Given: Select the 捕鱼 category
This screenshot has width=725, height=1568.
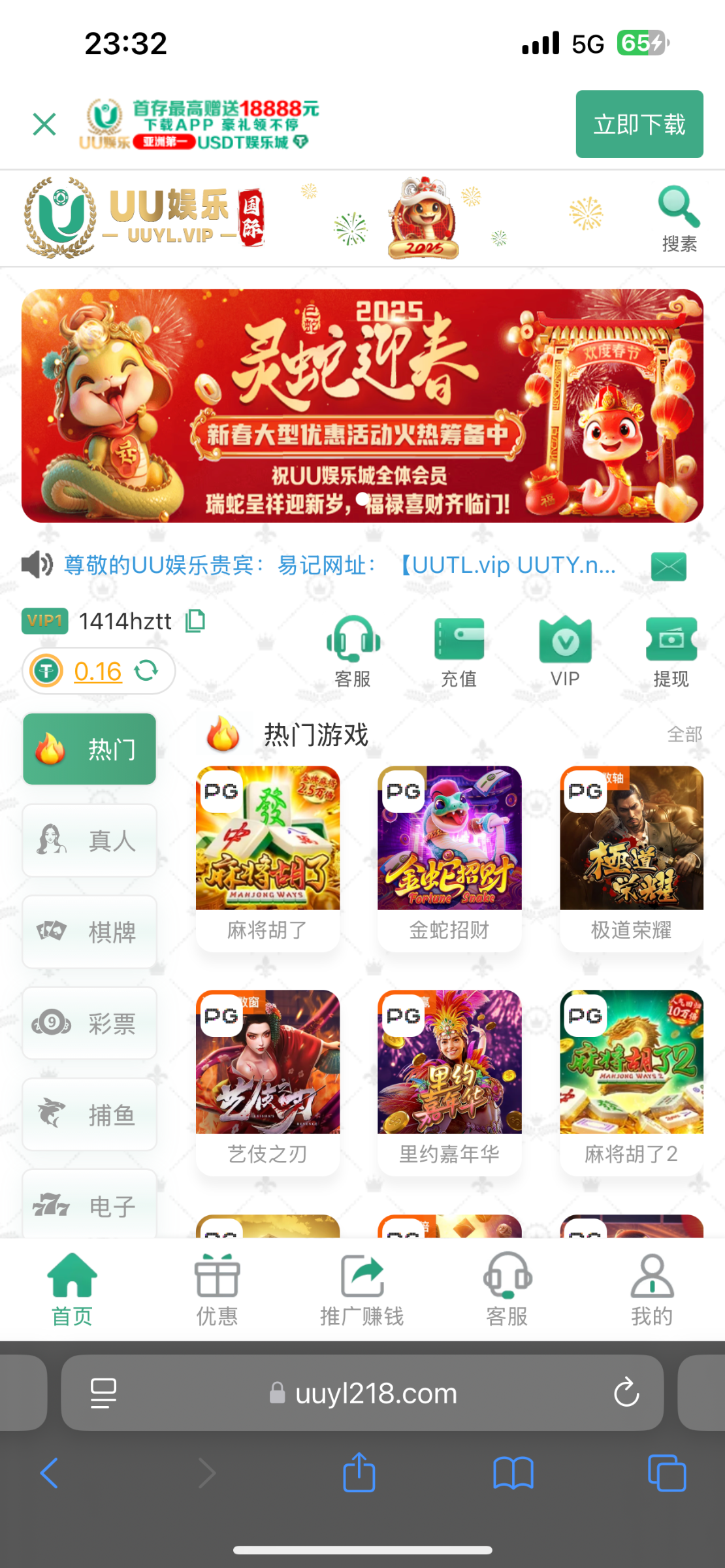Looking at the screenshot, I should [x=89, y=1115].
